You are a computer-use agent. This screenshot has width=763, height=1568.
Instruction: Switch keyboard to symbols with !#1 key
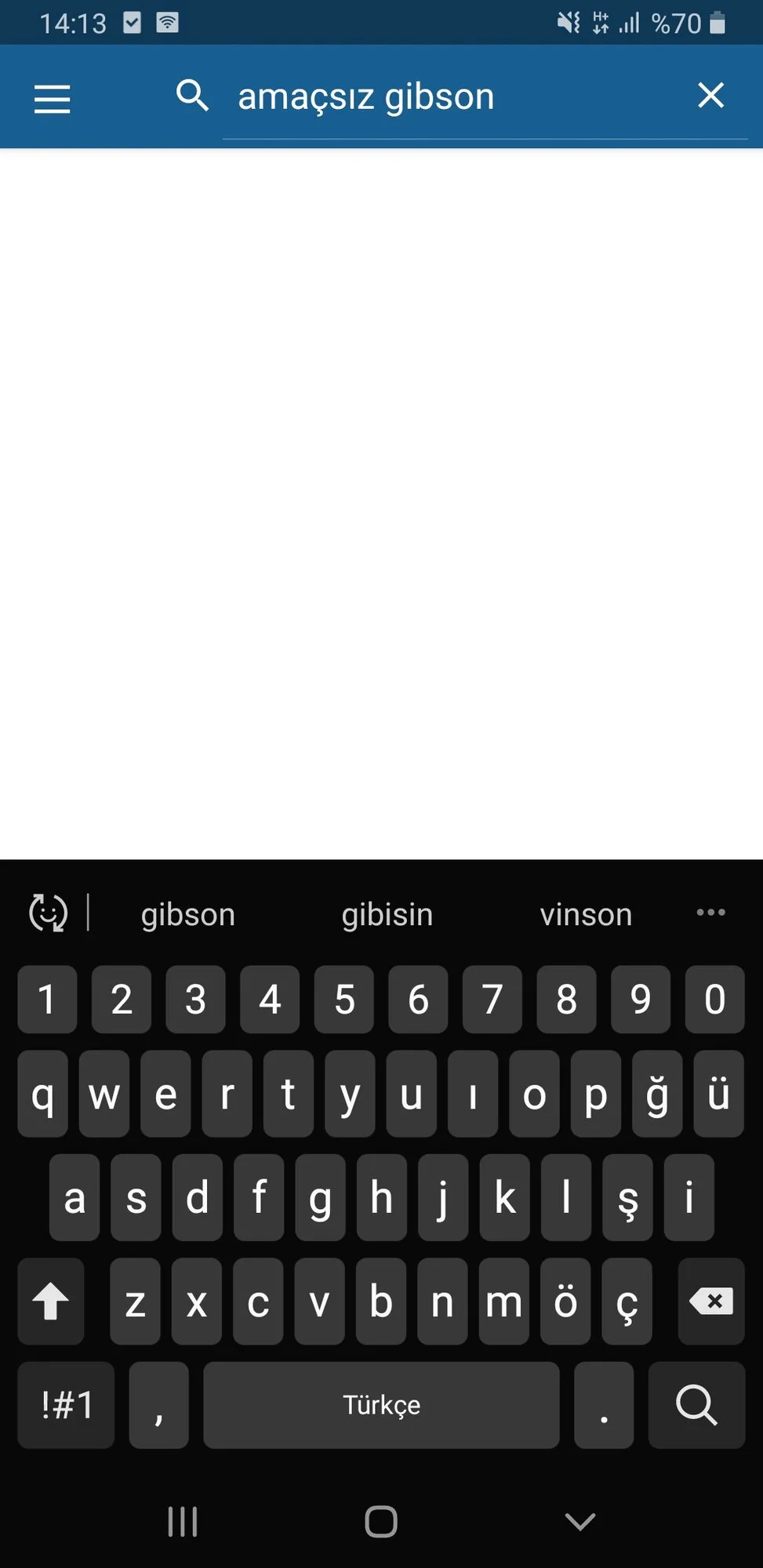coord(65,1405)
